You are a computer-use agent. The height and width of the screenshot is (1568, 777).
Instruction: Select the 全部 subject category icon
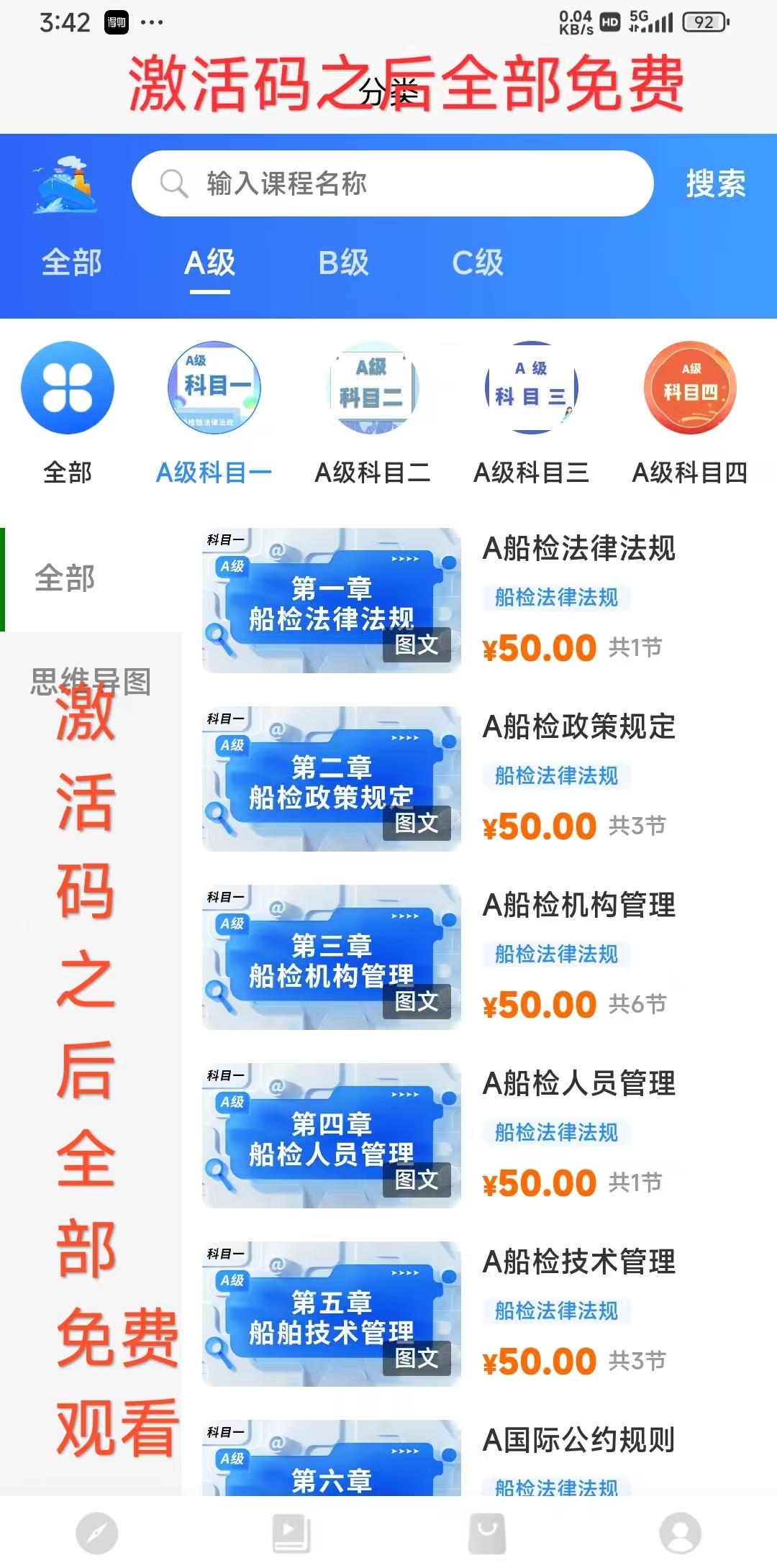[68, 388]
